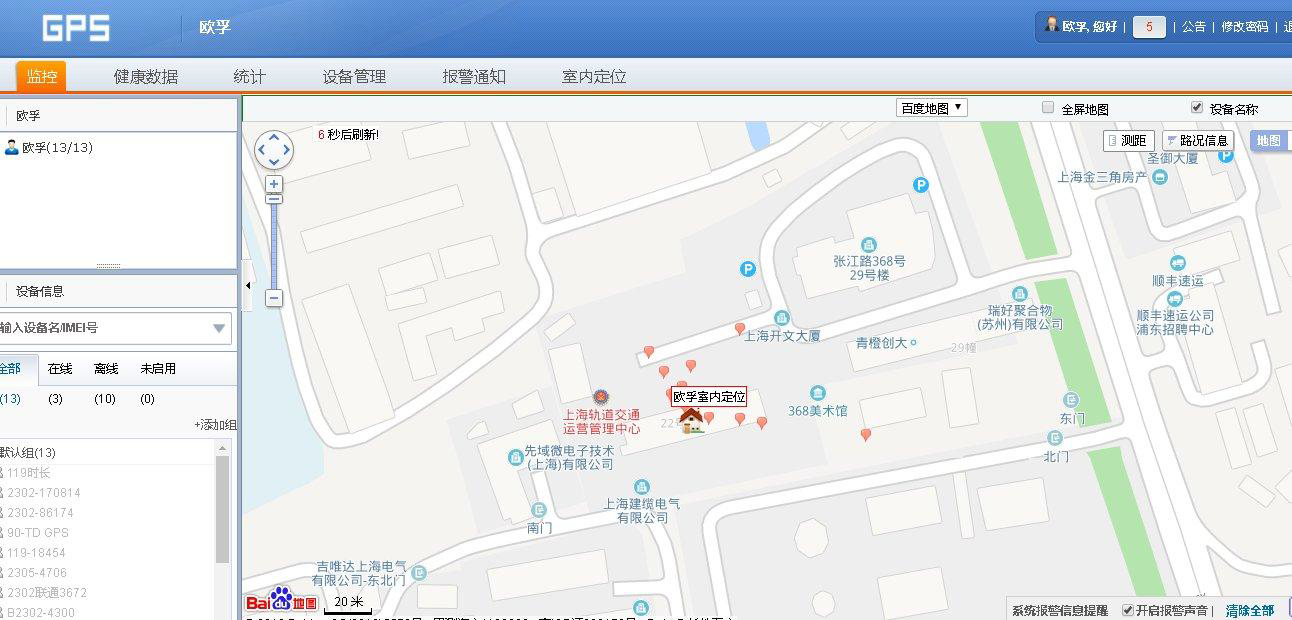This screenshot has height=620, width=1292.
Task: Toggle the 开启报警声音 checkbox
Action: click(x=1128, y=610)
